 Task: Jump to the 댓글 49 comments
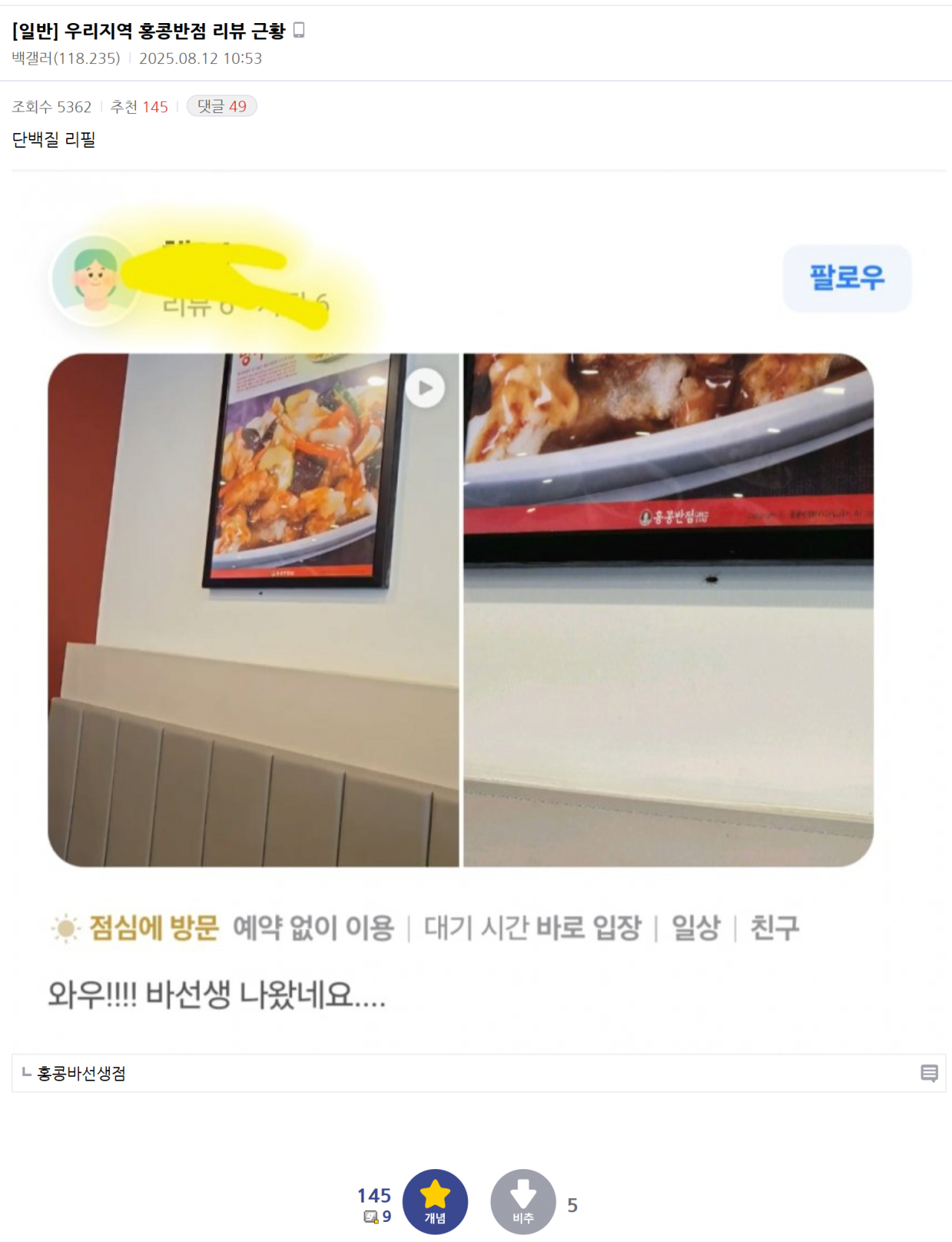coord(222,106)
